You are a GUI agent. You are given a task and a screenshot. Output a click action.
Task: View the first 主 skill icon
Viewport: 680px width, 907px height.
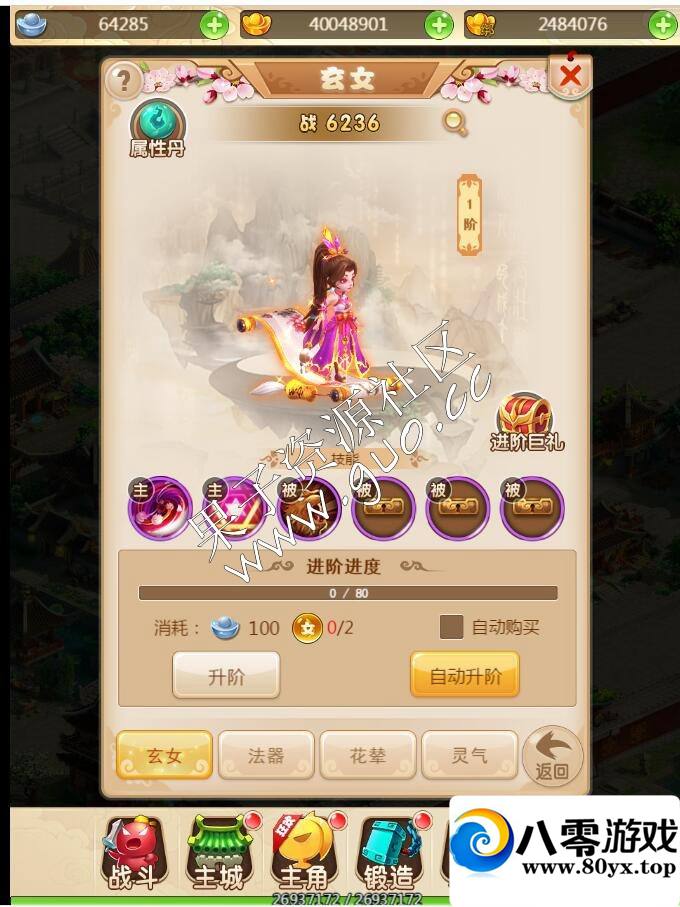click(x=159, y=509)
